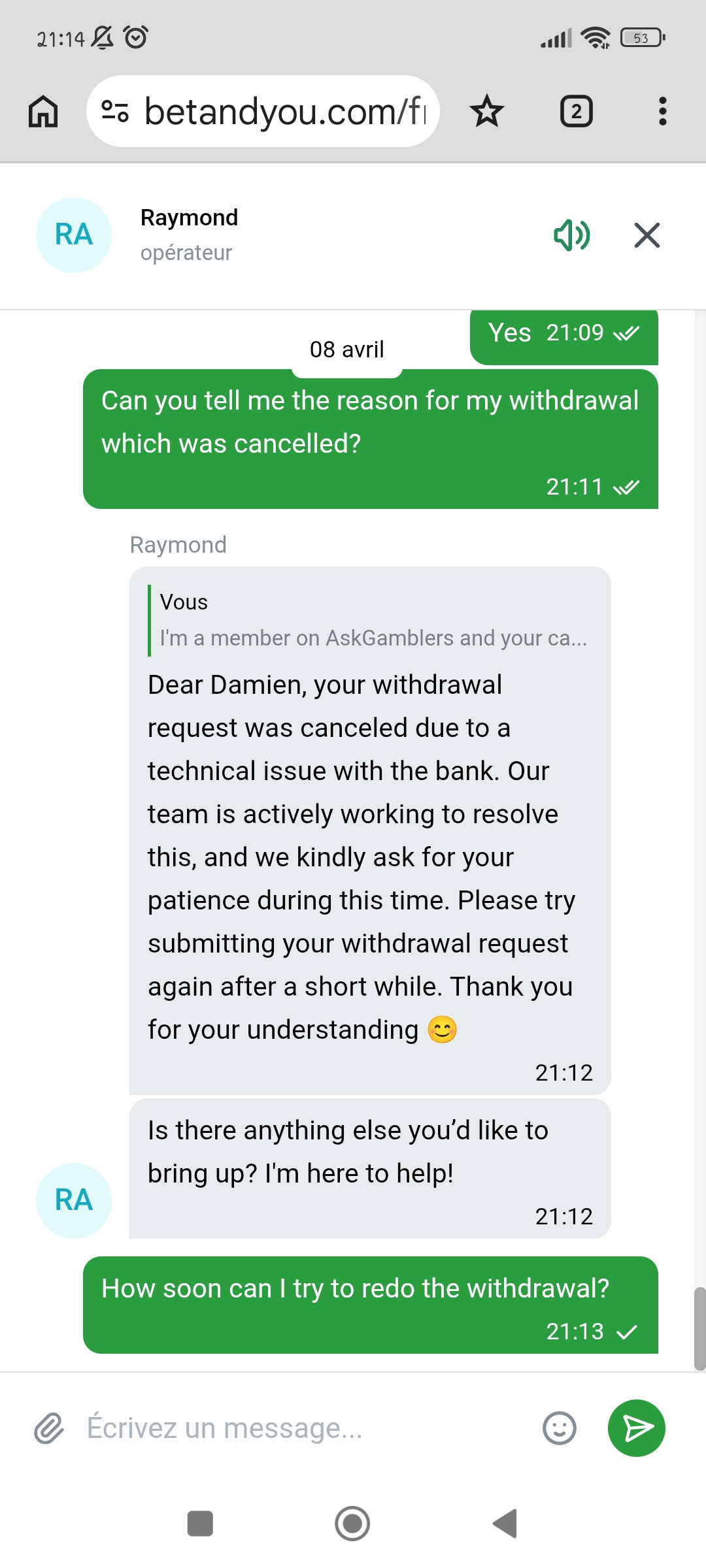The width and height of the screenshot is (706, 1568).
Task: Jump to the quoted AskGamblers message
Action: (373, 621)
